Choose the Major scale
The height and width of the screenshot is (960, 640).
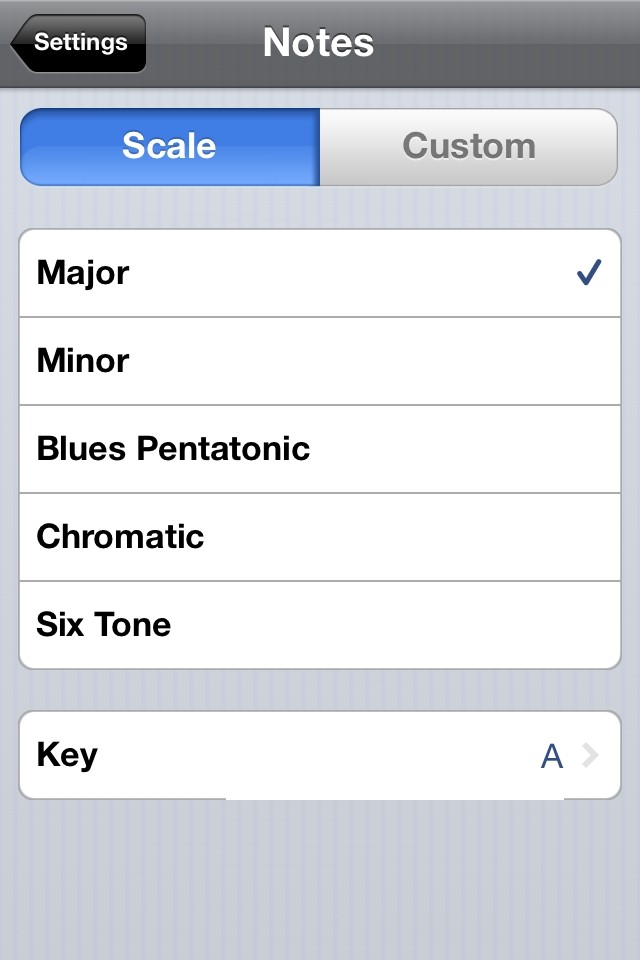pos(320,273)
